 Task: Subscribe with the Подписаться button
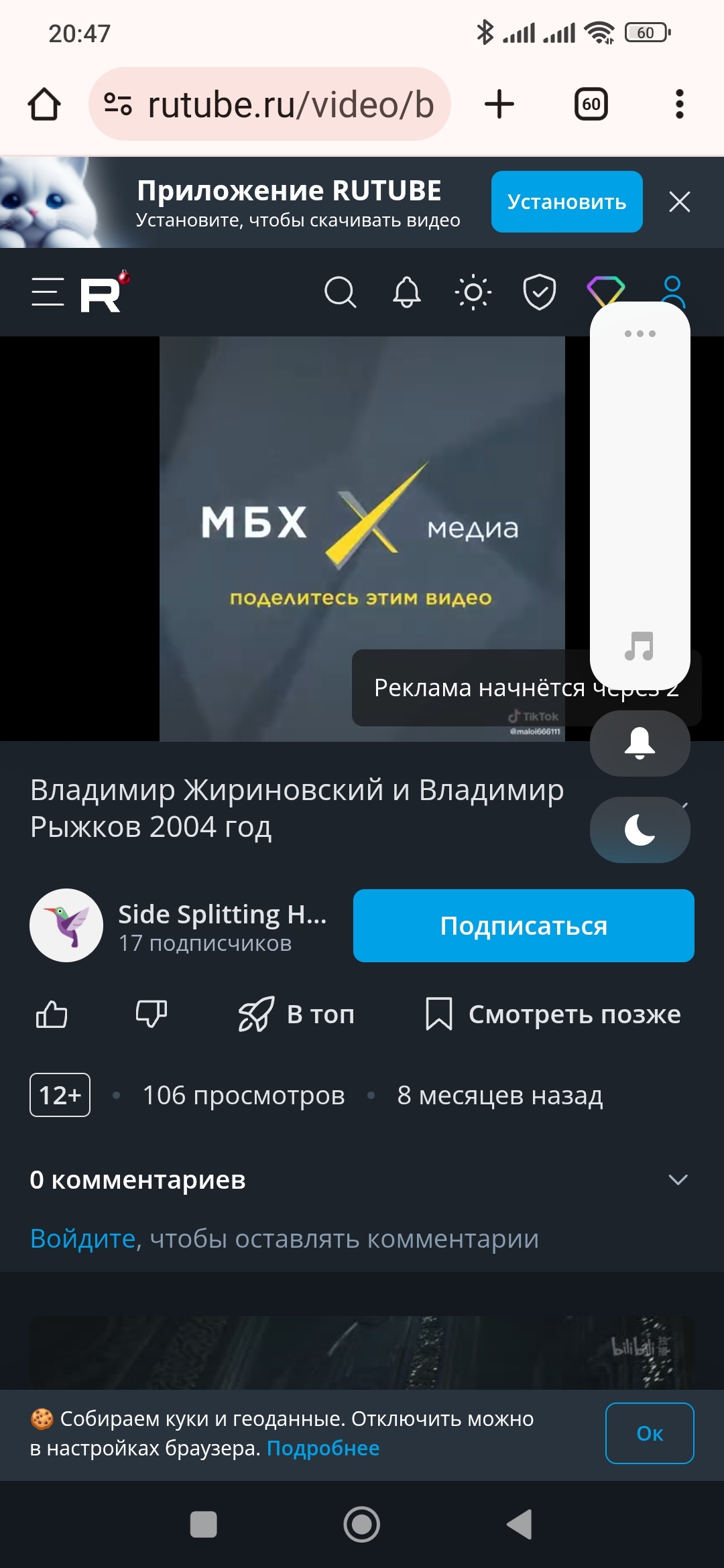coord(523,925)
